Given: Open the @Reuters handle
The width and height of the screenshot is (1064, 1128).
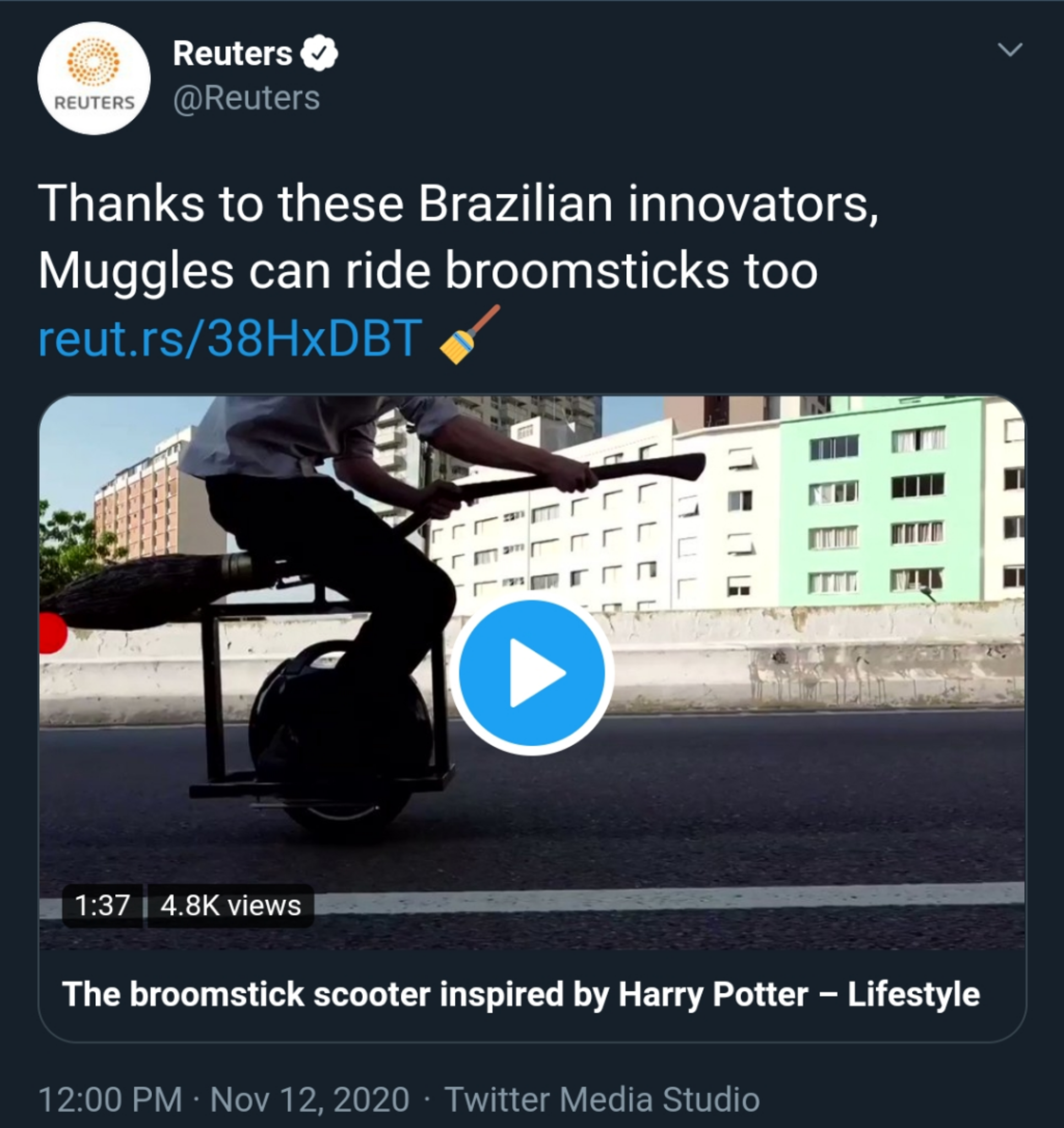Looking at the screenshot, I should (x=246, y=98).
